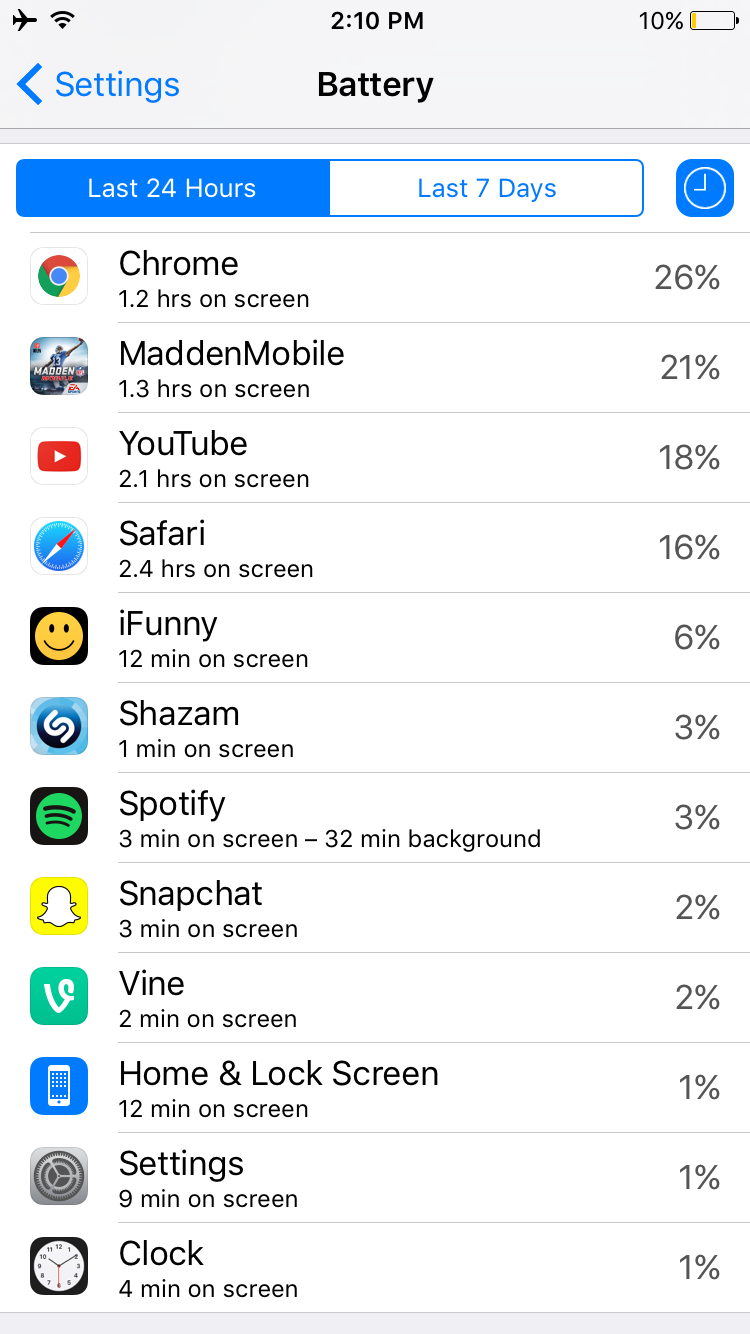Image resolution: width=750 pixels, height=1334 pixels.
Task: Switch to Last 7 Days usage
Action: pyautogui.click(x=486, y=188)
